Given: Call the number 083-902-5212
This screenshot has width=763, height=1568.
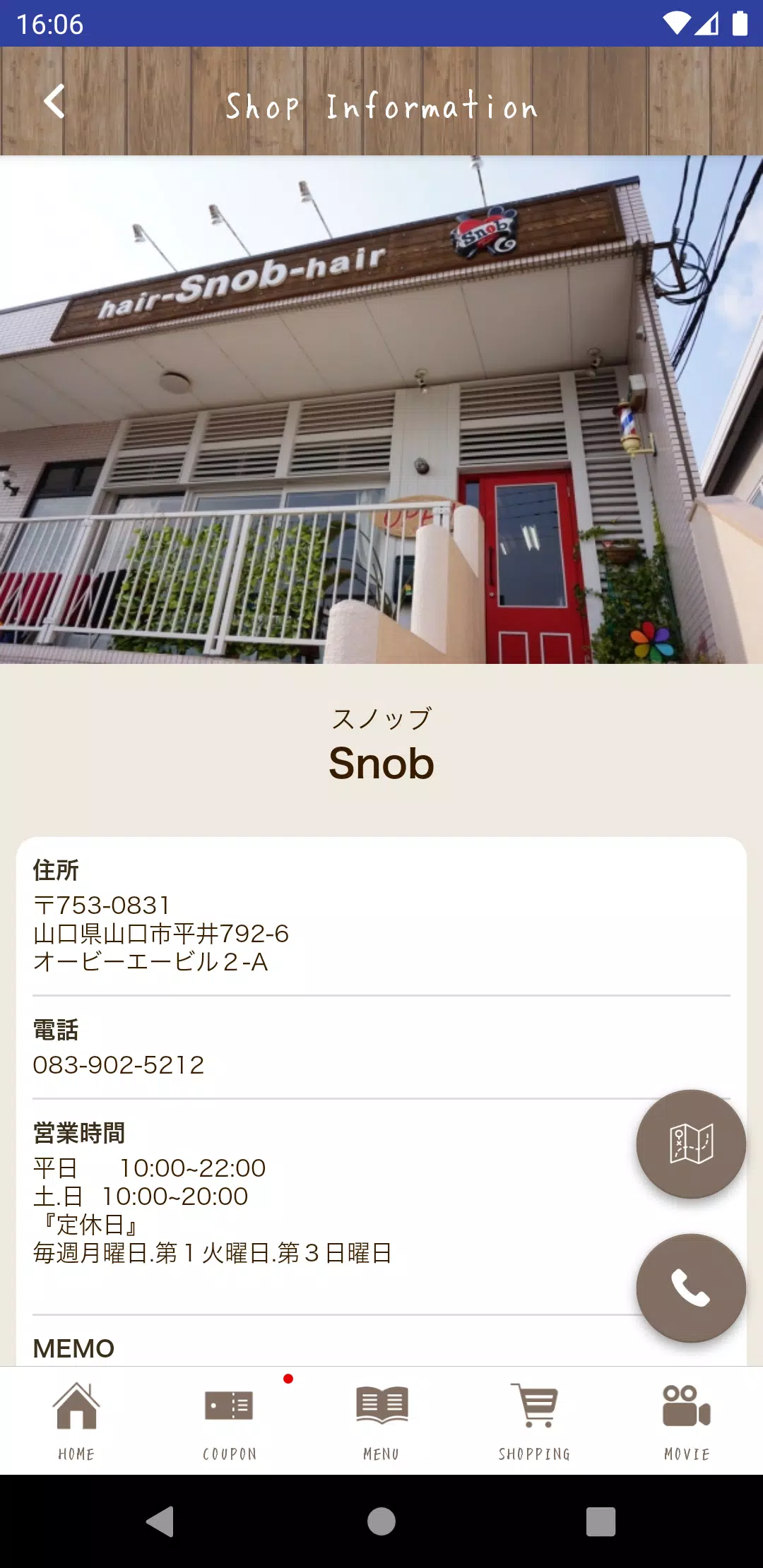Looking at the screenshot, I should (119, 1066).
